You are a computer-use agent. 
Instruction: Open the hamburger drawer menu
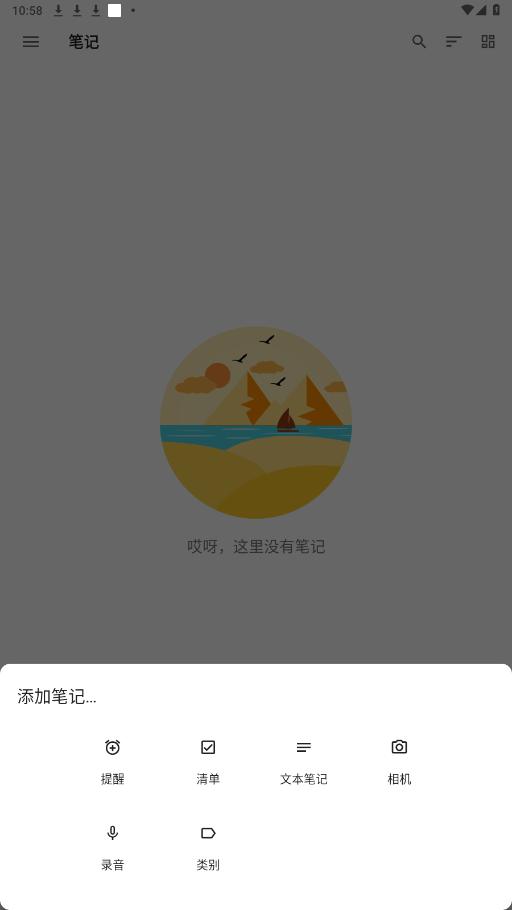coord(31,42)
